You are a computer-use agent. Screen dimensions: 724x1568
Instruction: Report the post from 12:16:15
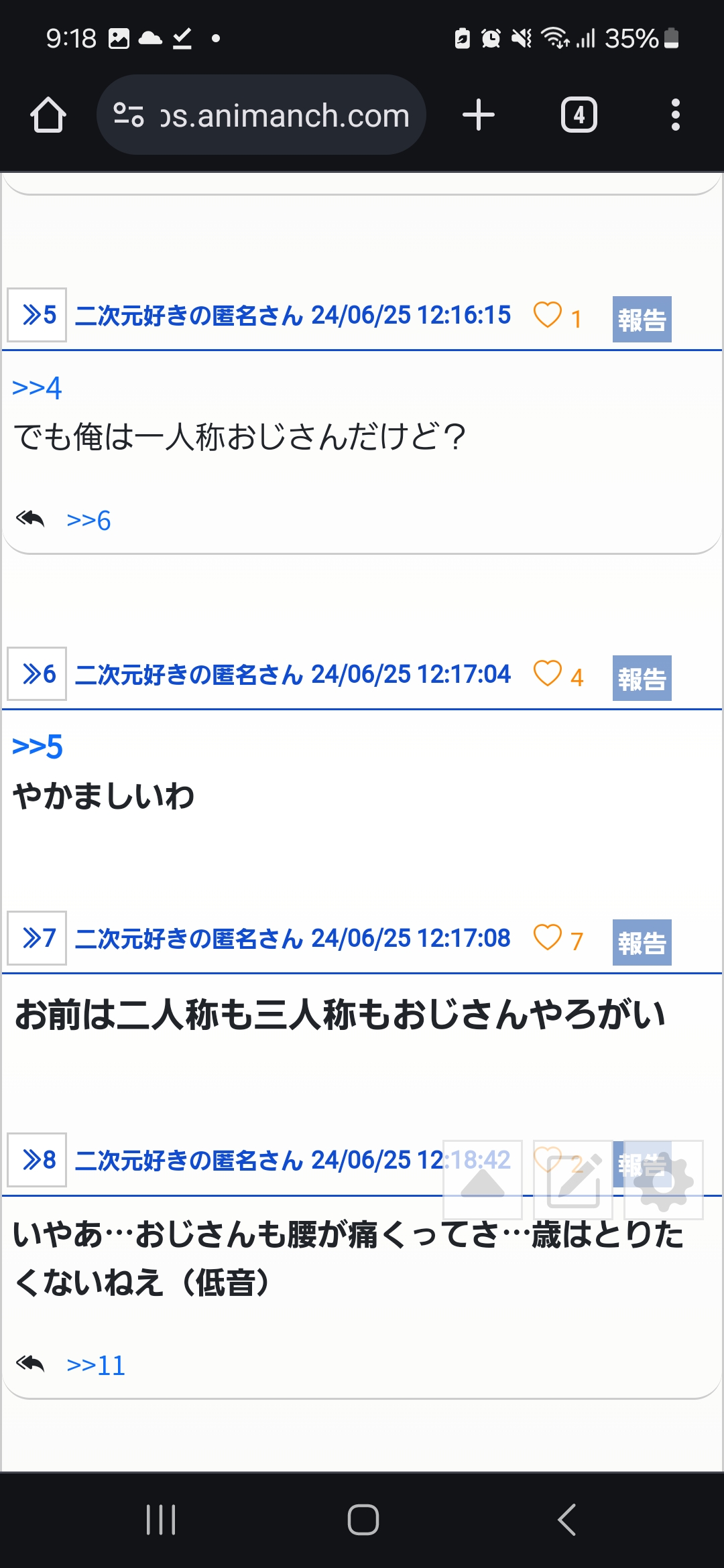point(642,319)
